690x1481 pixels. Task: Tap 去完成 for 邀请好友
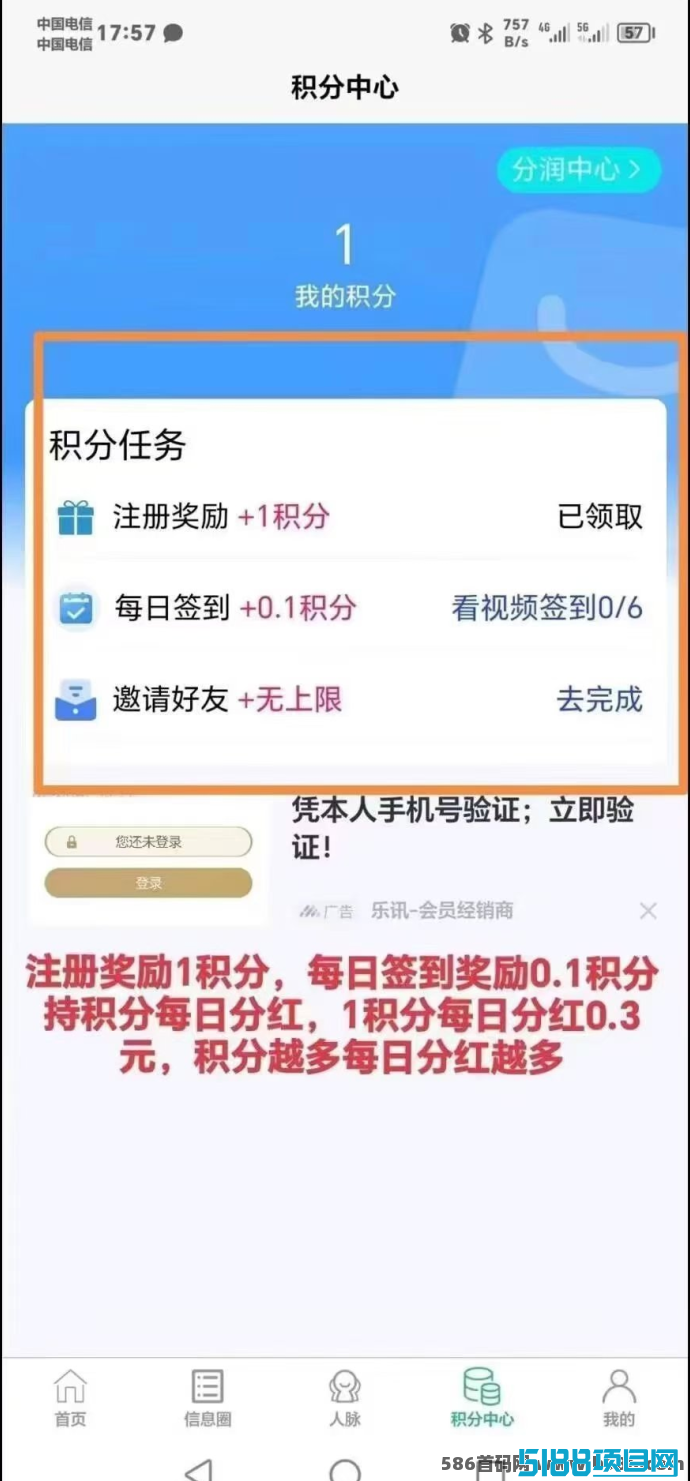pos(599,699)
